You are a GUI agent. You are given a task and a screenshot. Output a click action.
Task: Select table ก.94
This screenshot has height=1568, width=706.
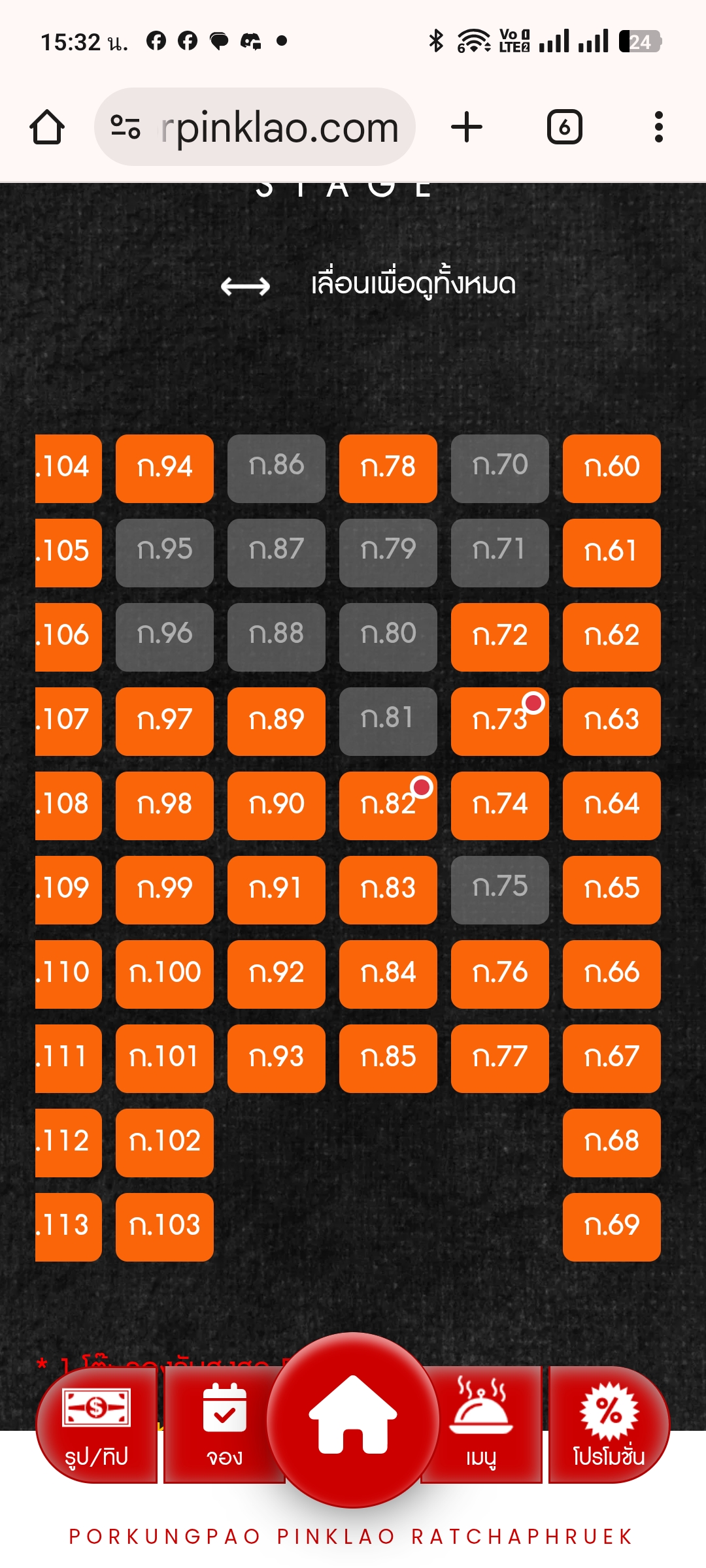[x=165, y=468]
